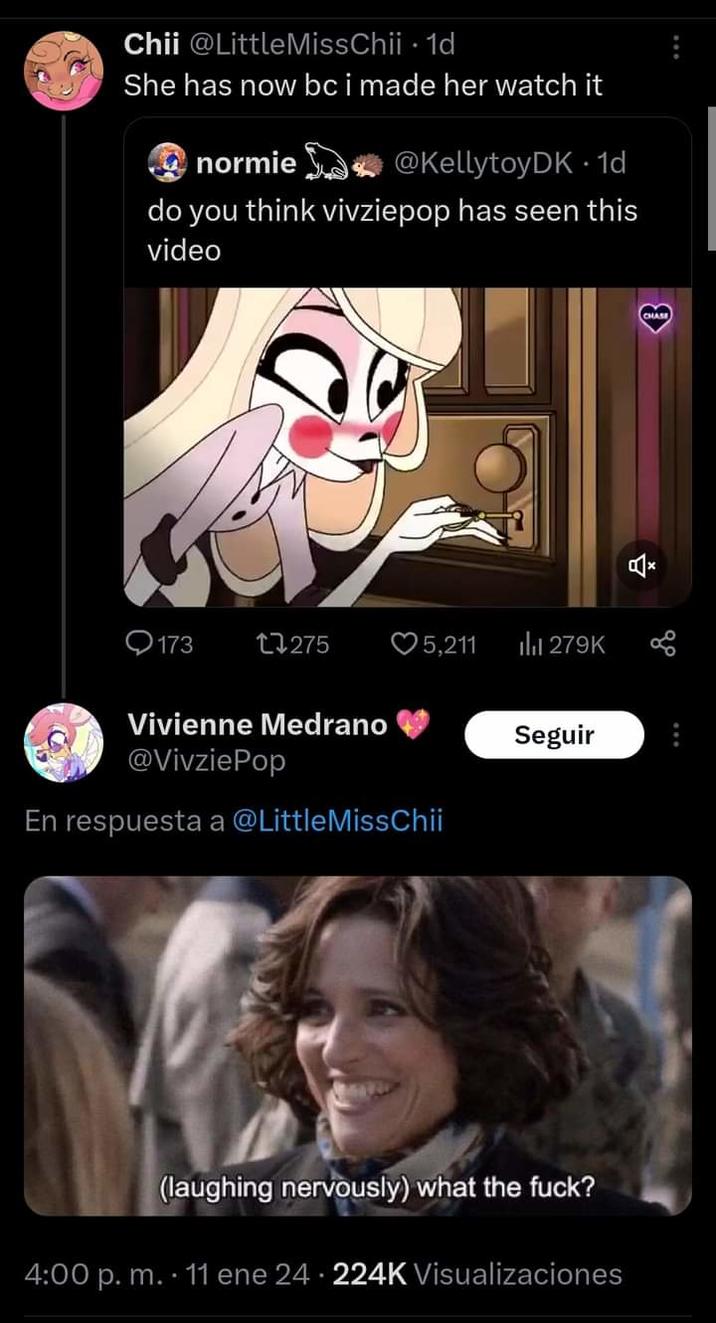The image size is (716, 1323).
Task: Like Chii's tweet
Action: tap(432, 645)
